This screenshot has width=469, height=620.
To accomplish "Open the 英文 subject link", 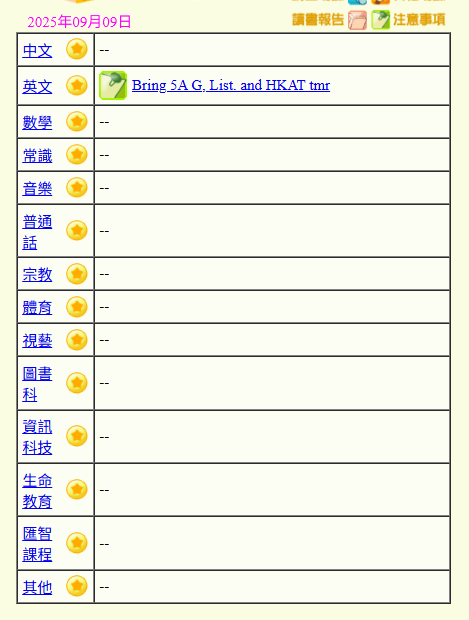I will point(37,87).
